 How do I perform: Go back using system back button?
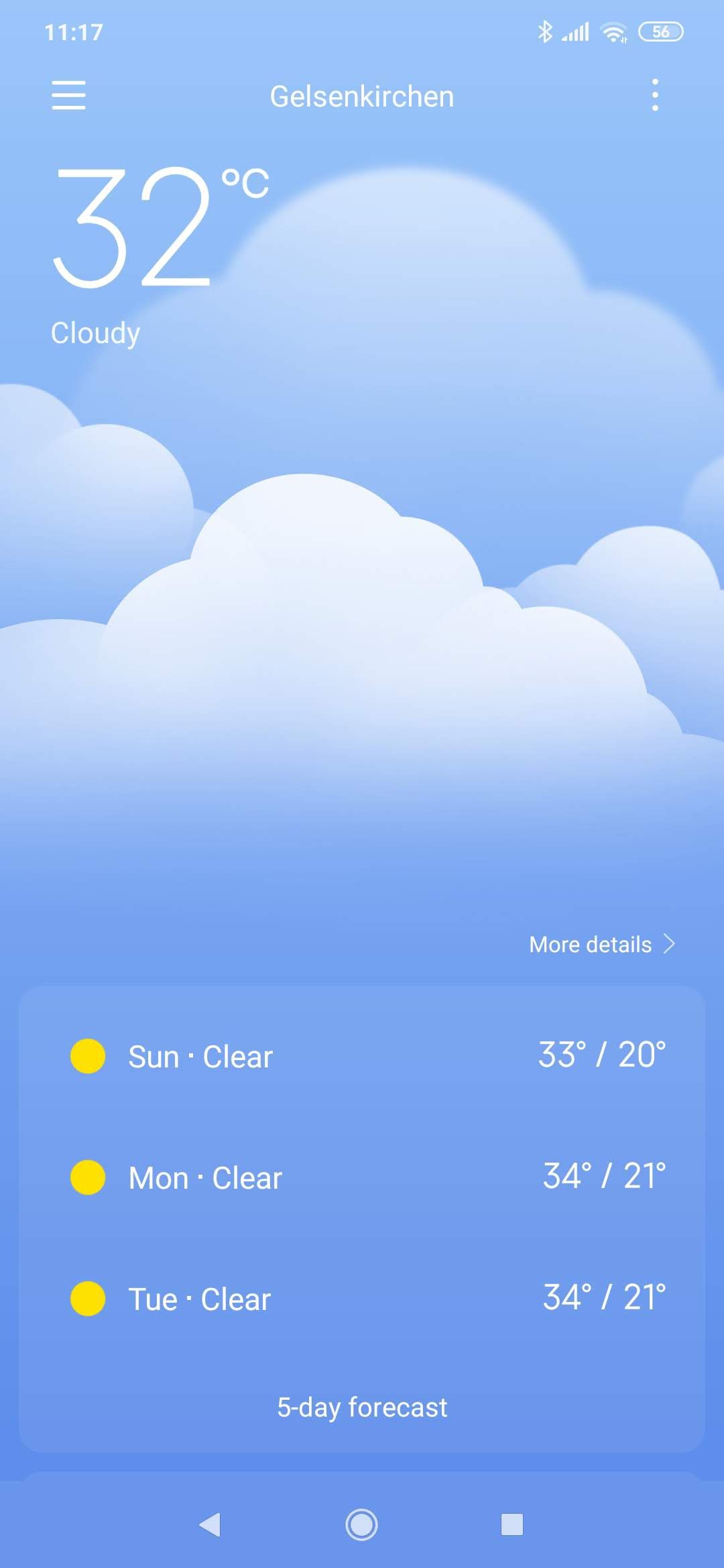point(210,1524)
